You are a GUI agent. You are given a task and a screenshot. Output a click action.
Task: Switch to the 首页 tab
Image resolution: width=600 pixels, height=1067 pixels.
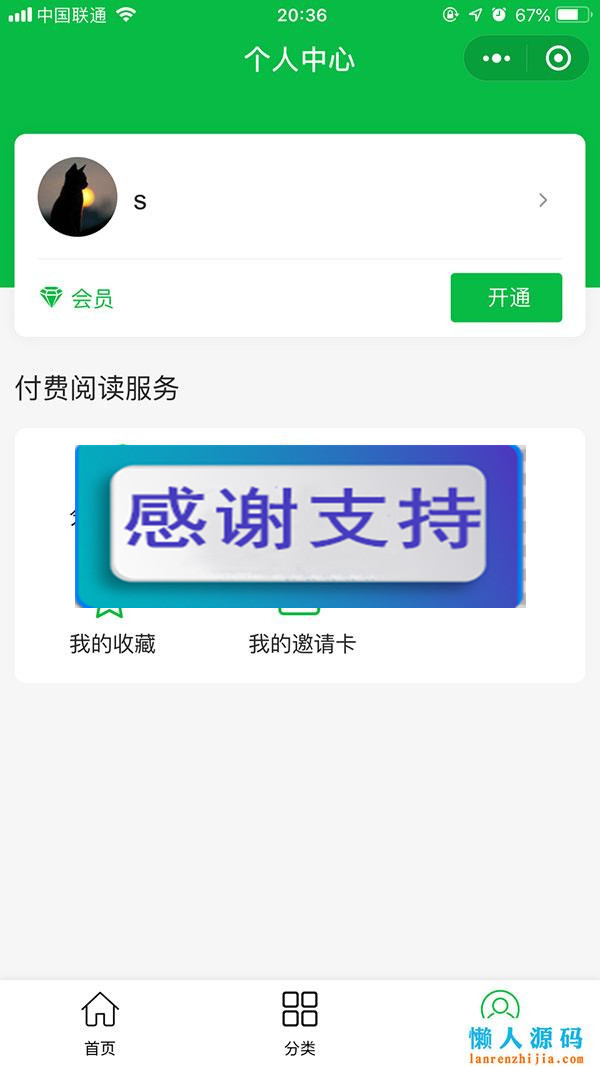click(x=100, y=1021)
